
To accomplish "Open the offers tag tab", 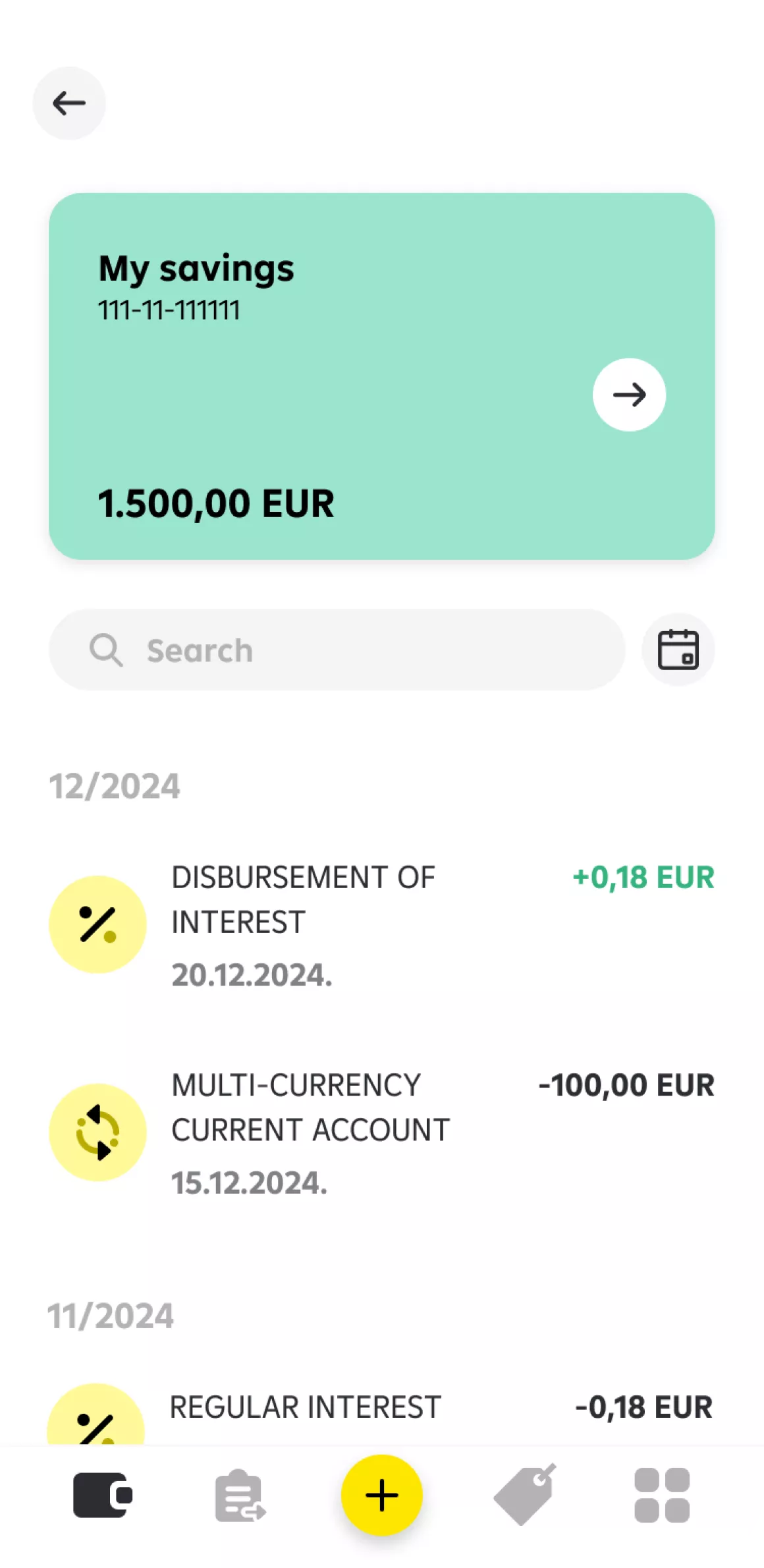I will coord(524,1495).
